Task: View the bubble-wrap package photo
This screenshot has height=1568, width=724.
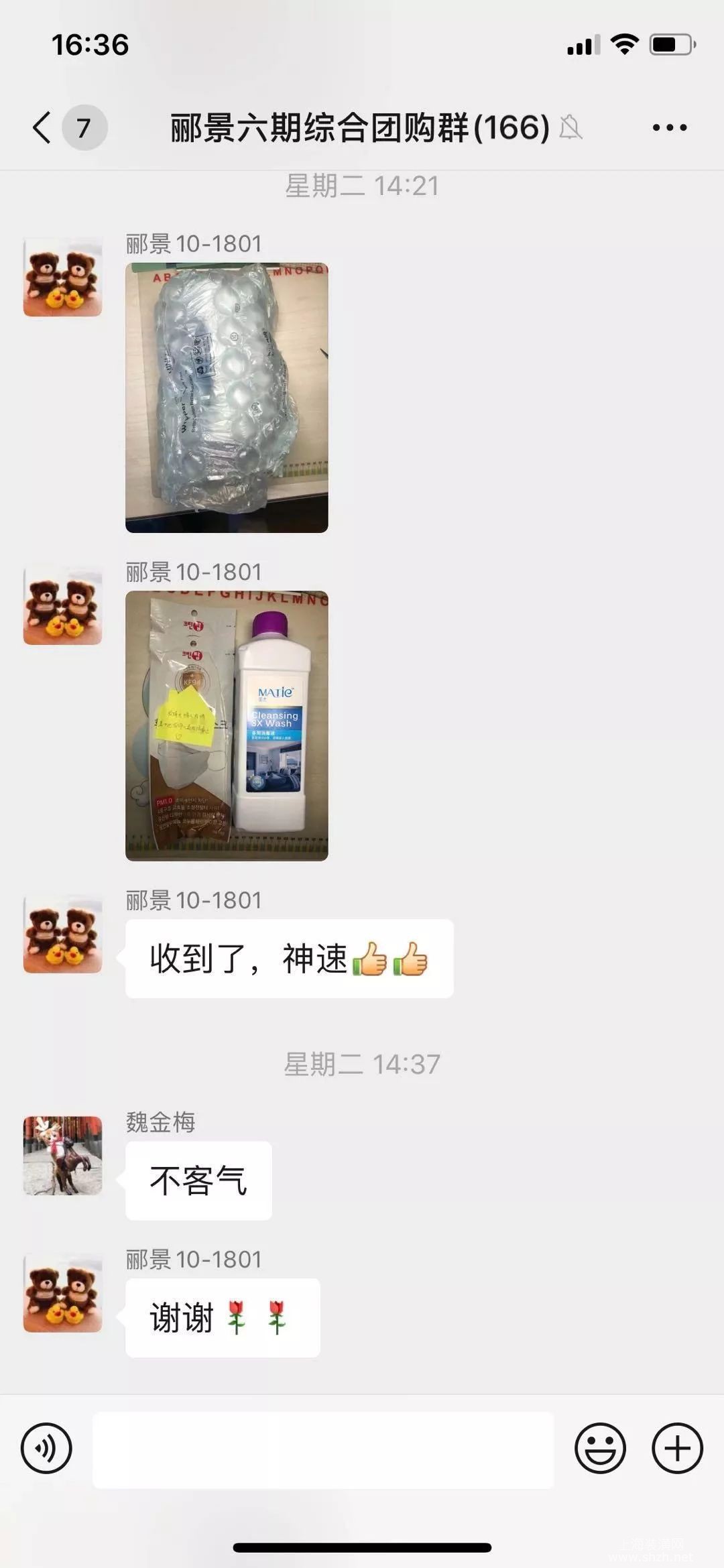Action: pyautogui.click(x=227, y=398)
